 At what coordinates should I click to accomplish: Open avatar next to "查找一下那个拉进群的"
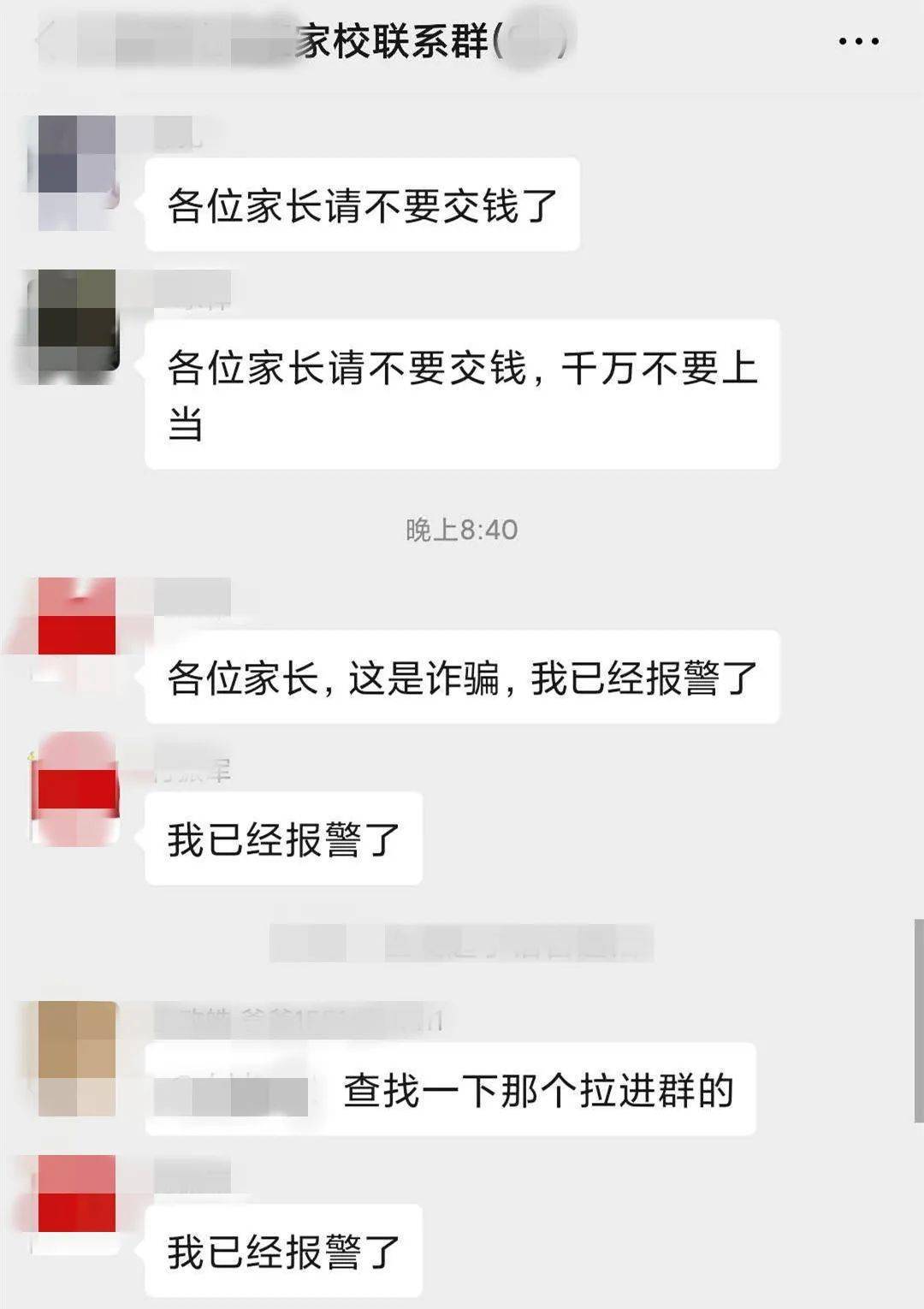[x=77, y=1058]
